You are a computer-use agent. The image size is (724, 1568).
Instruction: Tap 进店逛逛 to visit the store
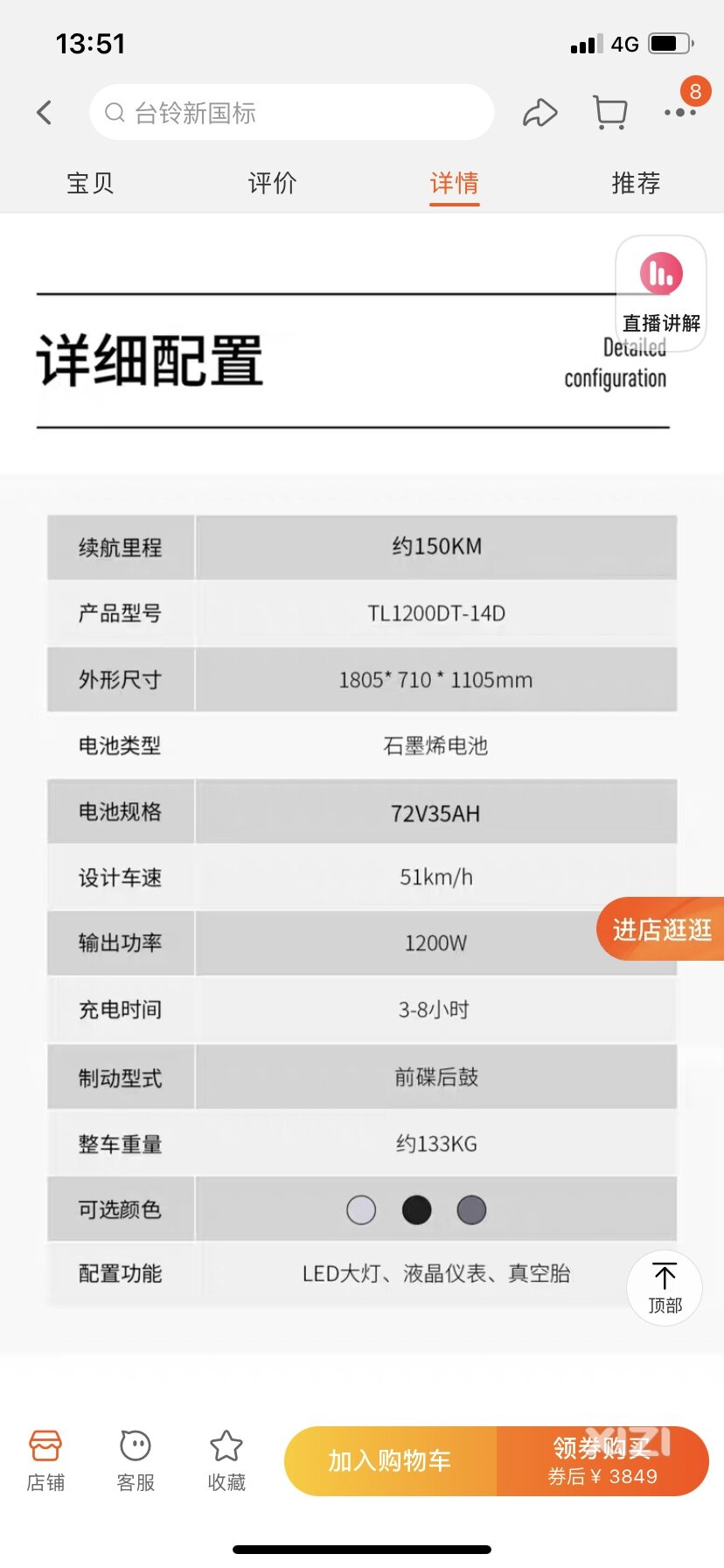[x=661, y=929]
